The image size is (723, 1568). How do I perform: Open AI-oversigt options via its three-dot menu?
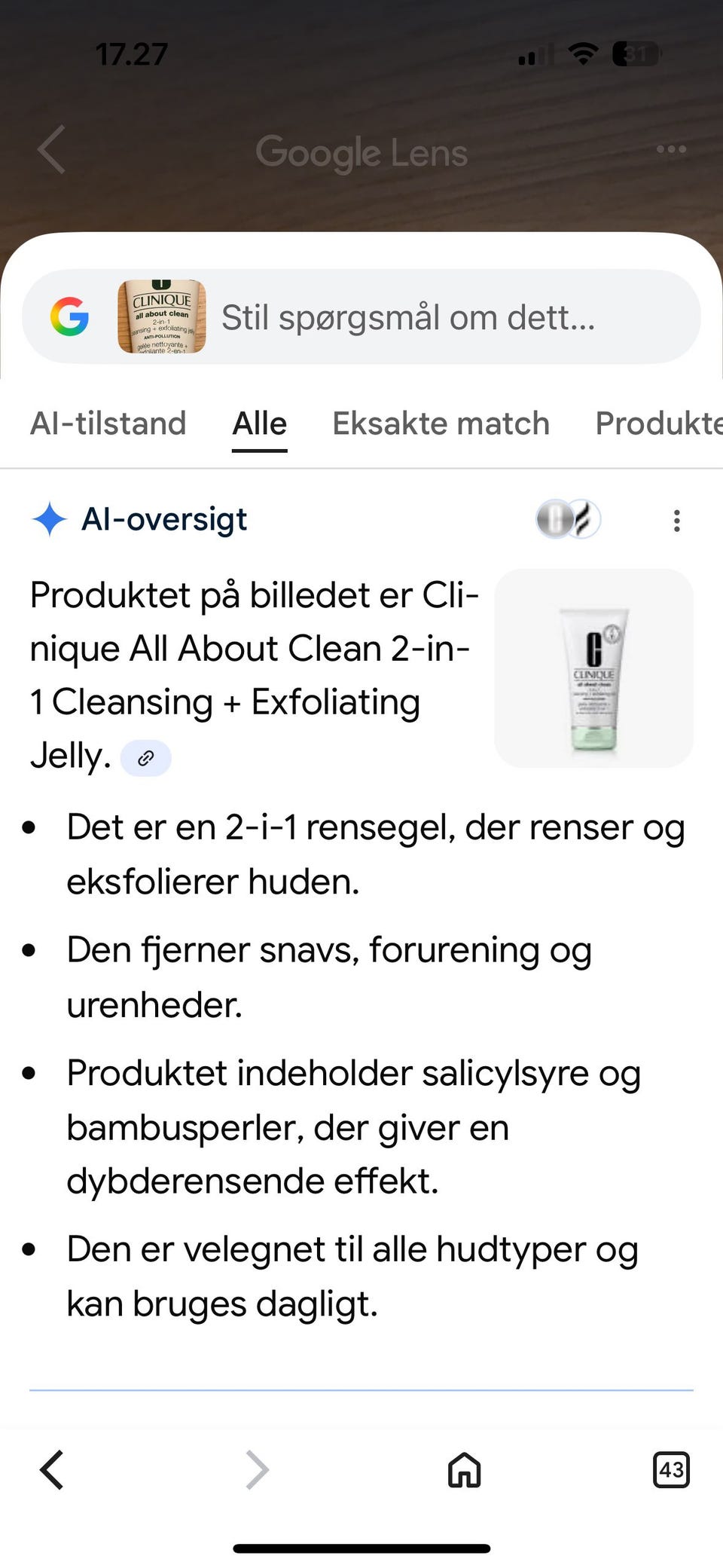(x=676, y=520)
